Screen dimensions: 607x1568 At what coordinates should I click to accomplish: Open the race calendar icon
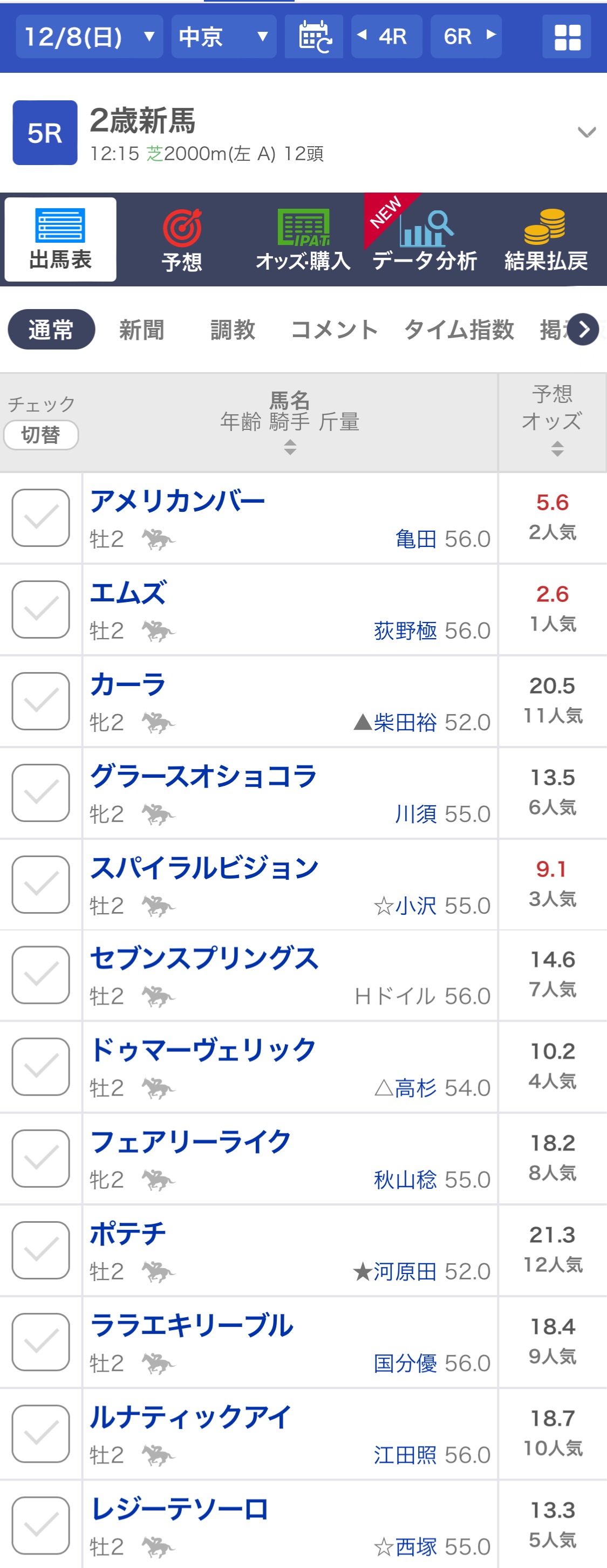[314, 37]
